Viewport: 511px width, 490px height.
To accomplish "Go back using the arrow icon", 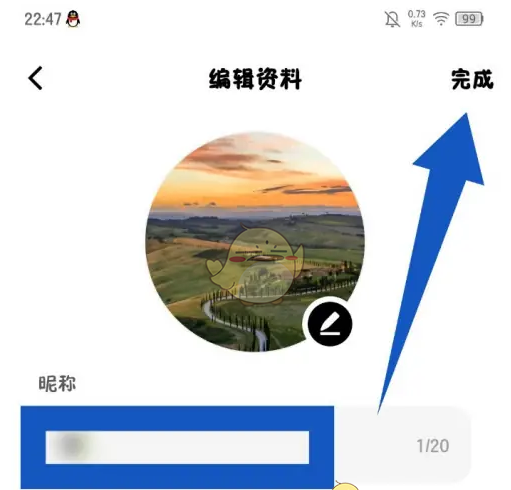I will tap(35, 78).
